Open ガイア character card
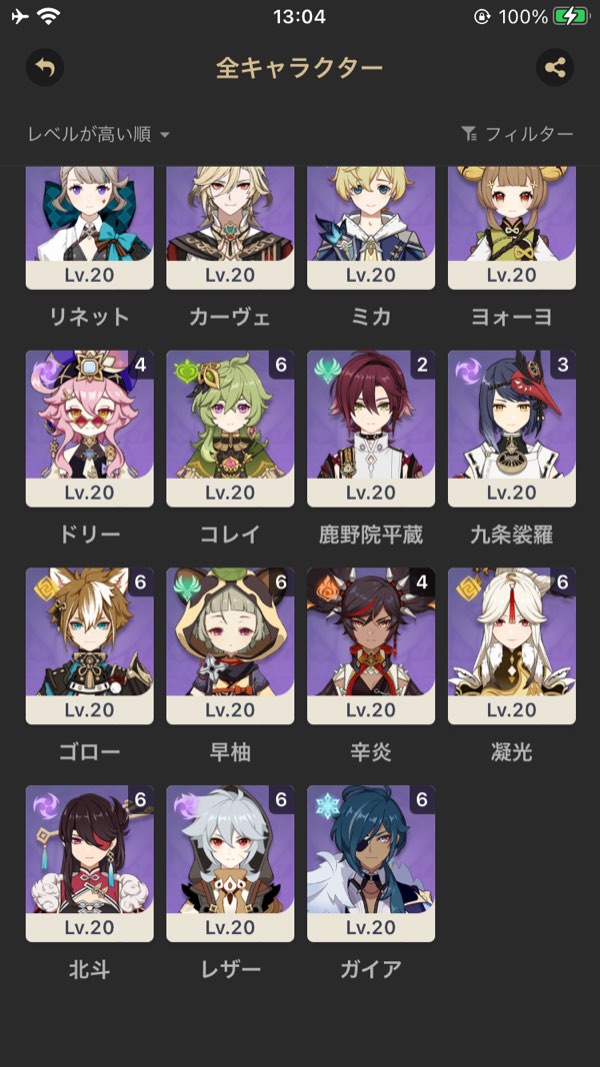600x1067 pixels. [371, 862]
